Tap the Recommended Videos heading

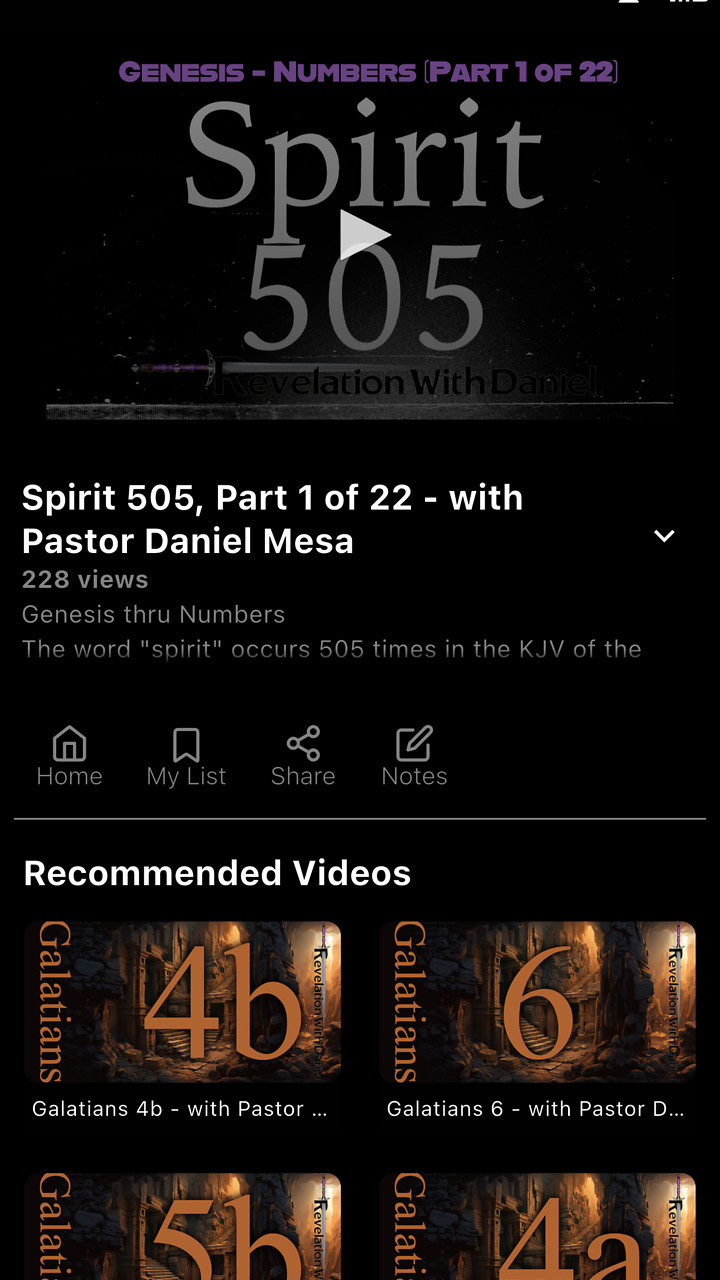(x=216, y=872)
